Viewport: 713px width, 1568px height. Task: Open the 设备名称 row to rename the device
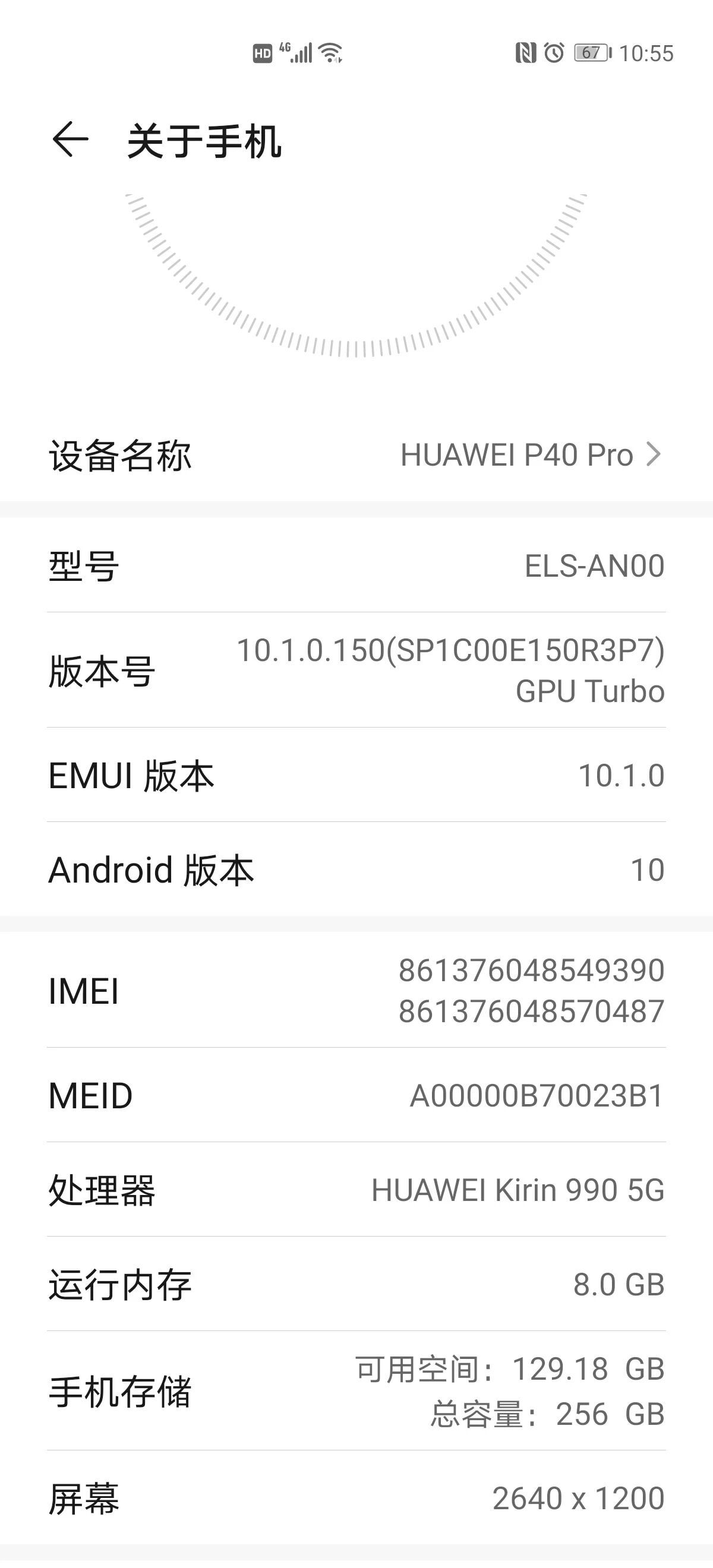coord(356,456)
